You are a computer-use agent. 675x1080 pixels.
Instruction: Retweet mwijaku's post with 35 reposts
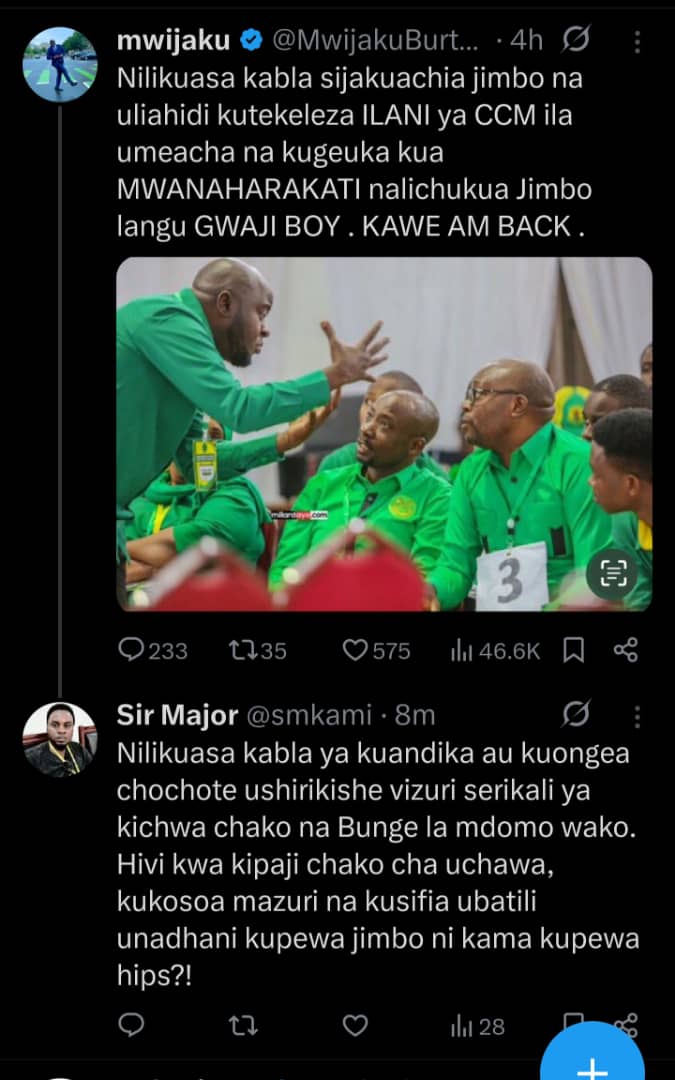click(x=258, y=650)
